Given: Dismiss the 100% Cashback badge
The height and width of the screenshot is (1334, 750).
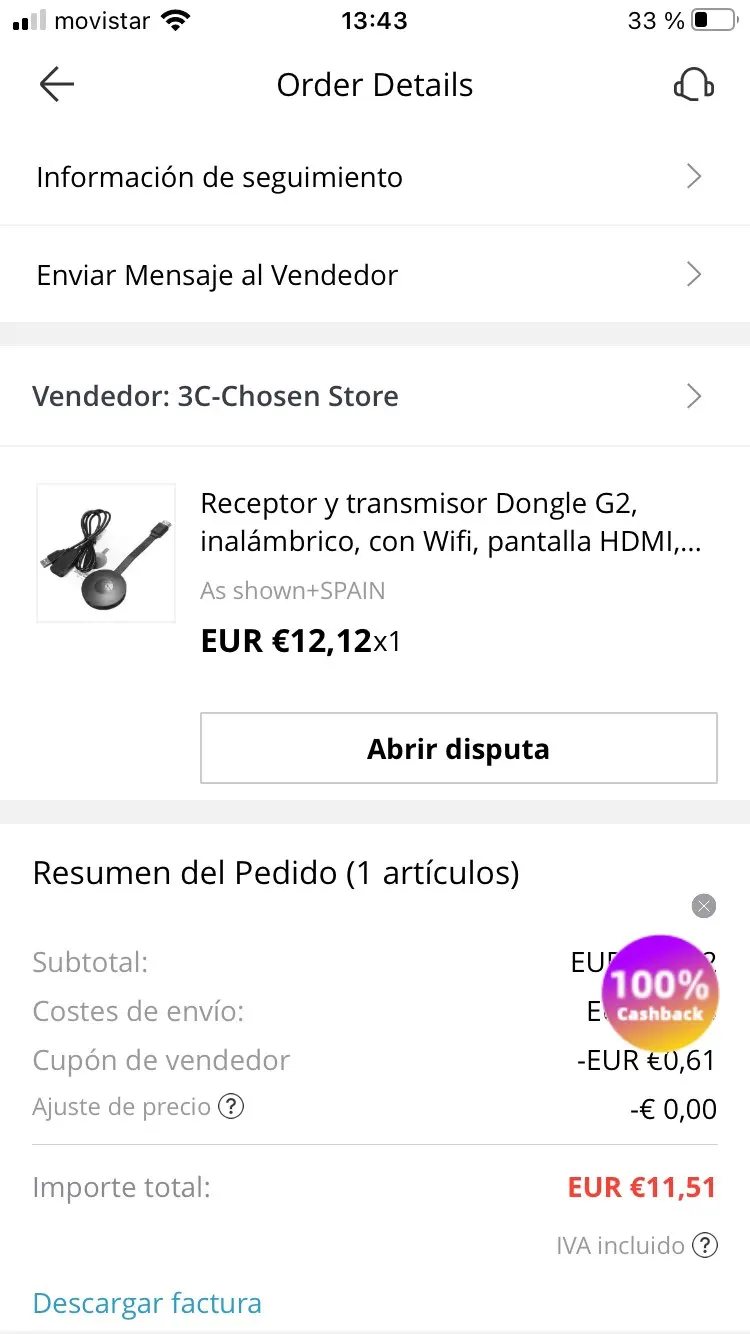Looking at the screenshot, I should coord(704,906).
